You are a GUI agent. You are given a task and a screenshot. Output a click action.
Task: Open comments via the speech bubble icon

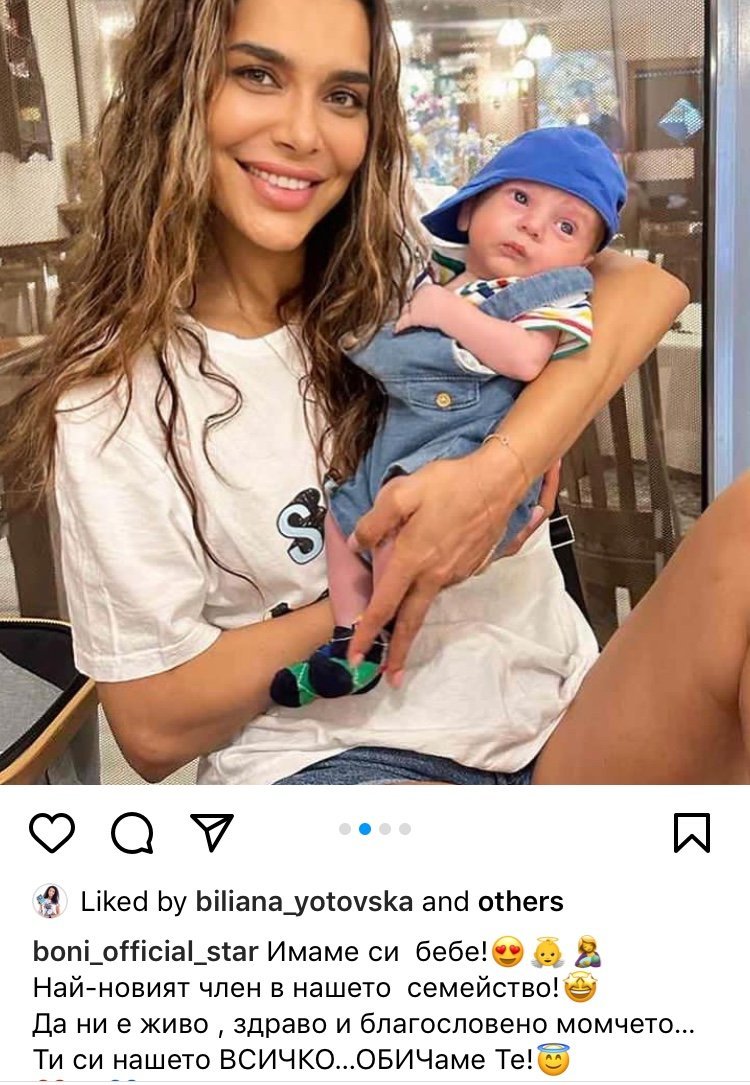[x=132, y=832]
